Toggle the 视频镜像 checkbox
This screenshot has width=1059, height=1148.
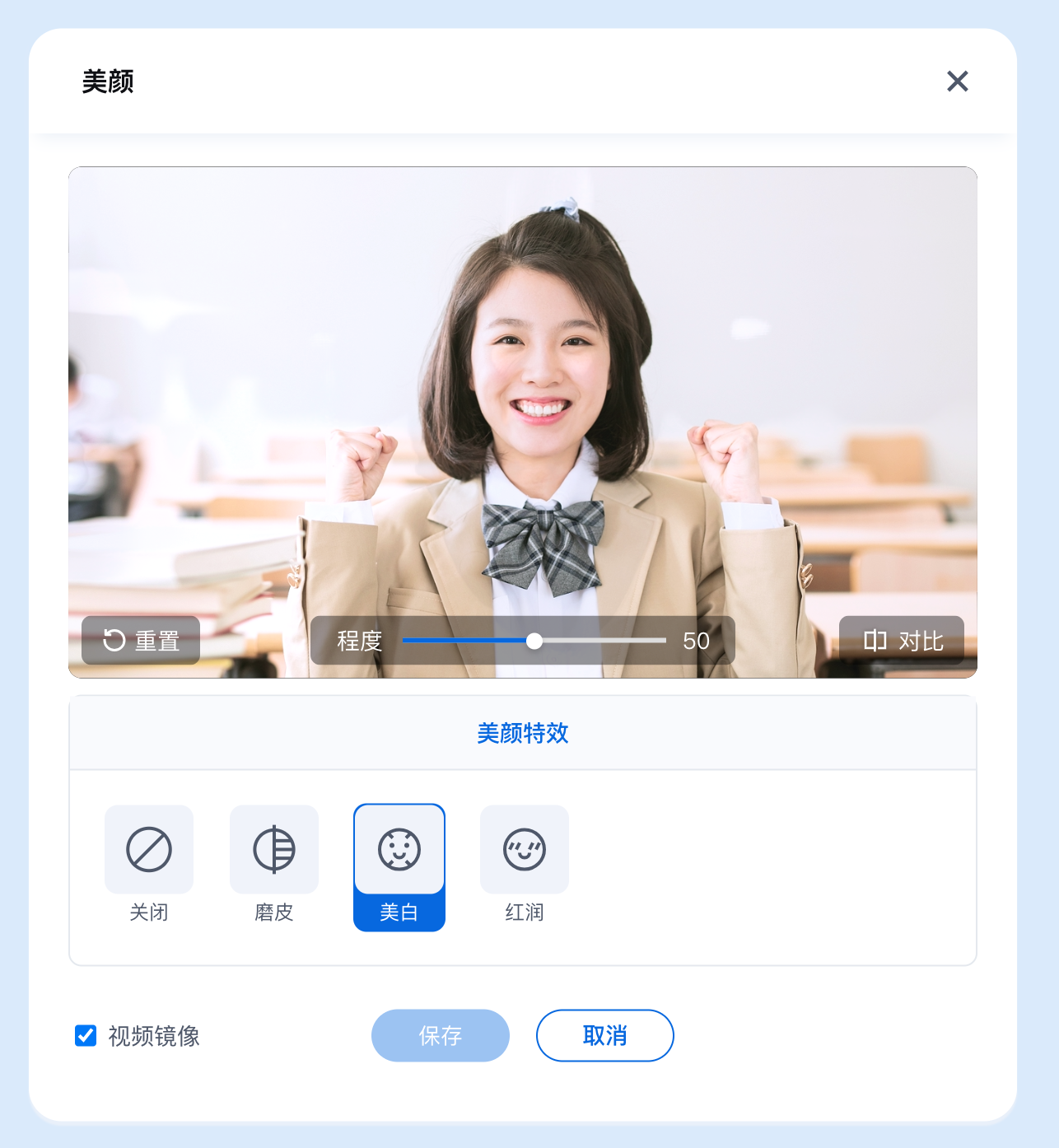coord(86,1035)
